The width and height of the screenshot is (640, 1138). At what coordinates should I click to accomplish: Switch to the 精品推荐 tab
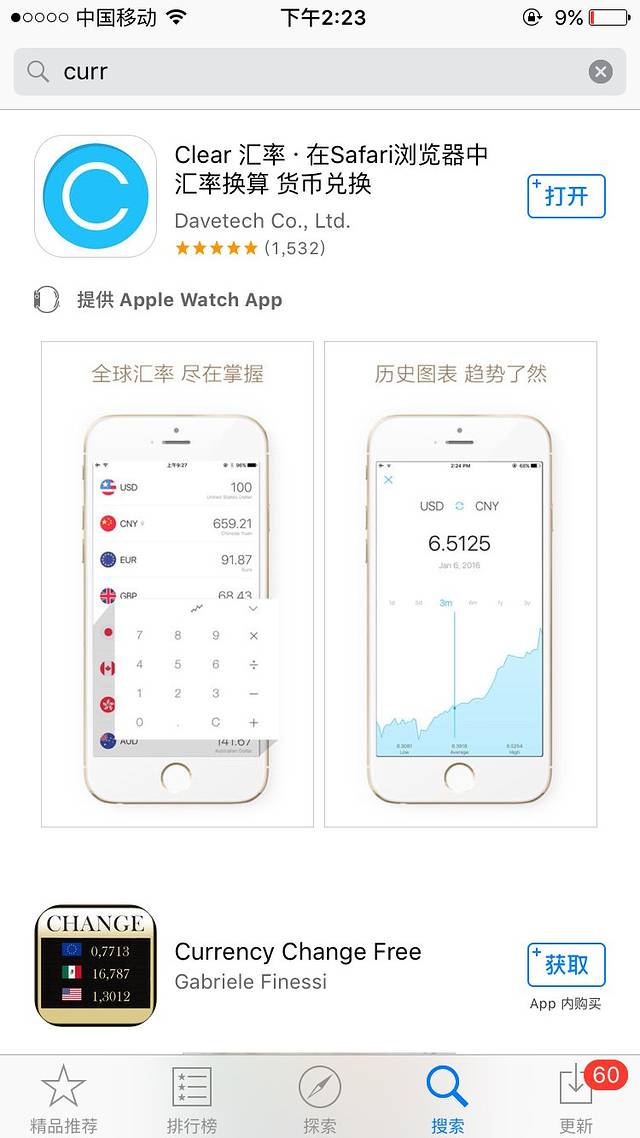click(x=63, y=1098)
